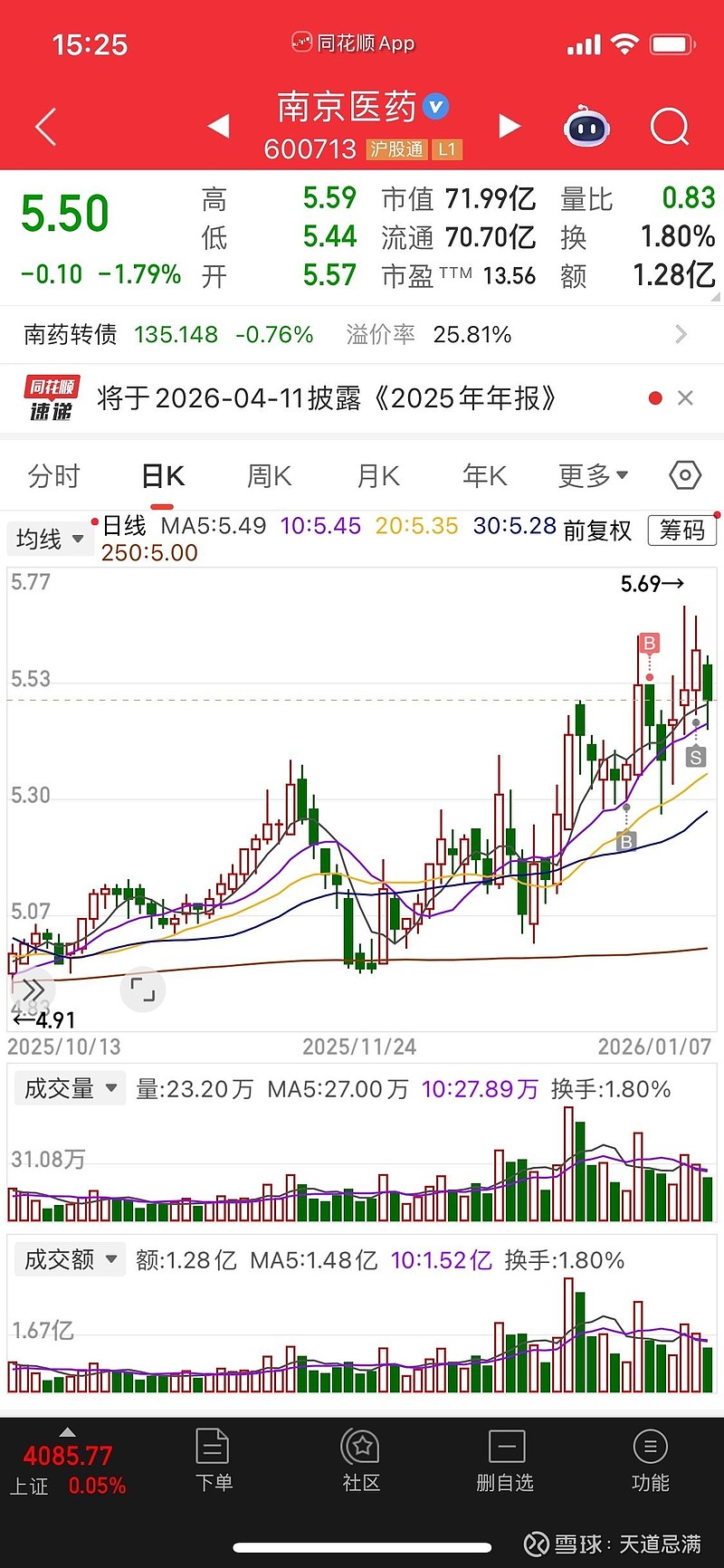Switch to the previous stock
This screenshot has height=1568, width=724.
[x=218, y=126]
